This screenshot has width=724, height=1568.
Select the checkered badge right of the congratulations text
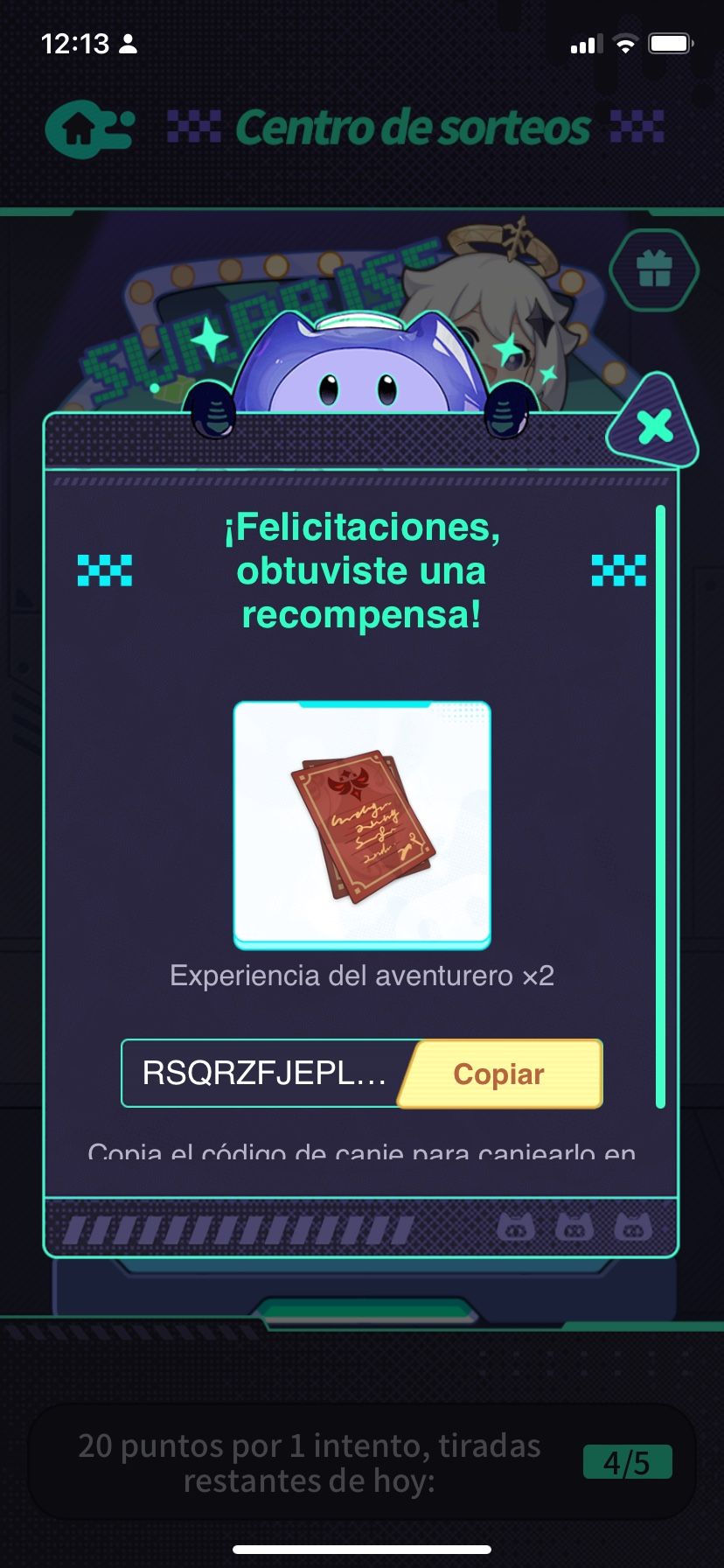point(619,570)
